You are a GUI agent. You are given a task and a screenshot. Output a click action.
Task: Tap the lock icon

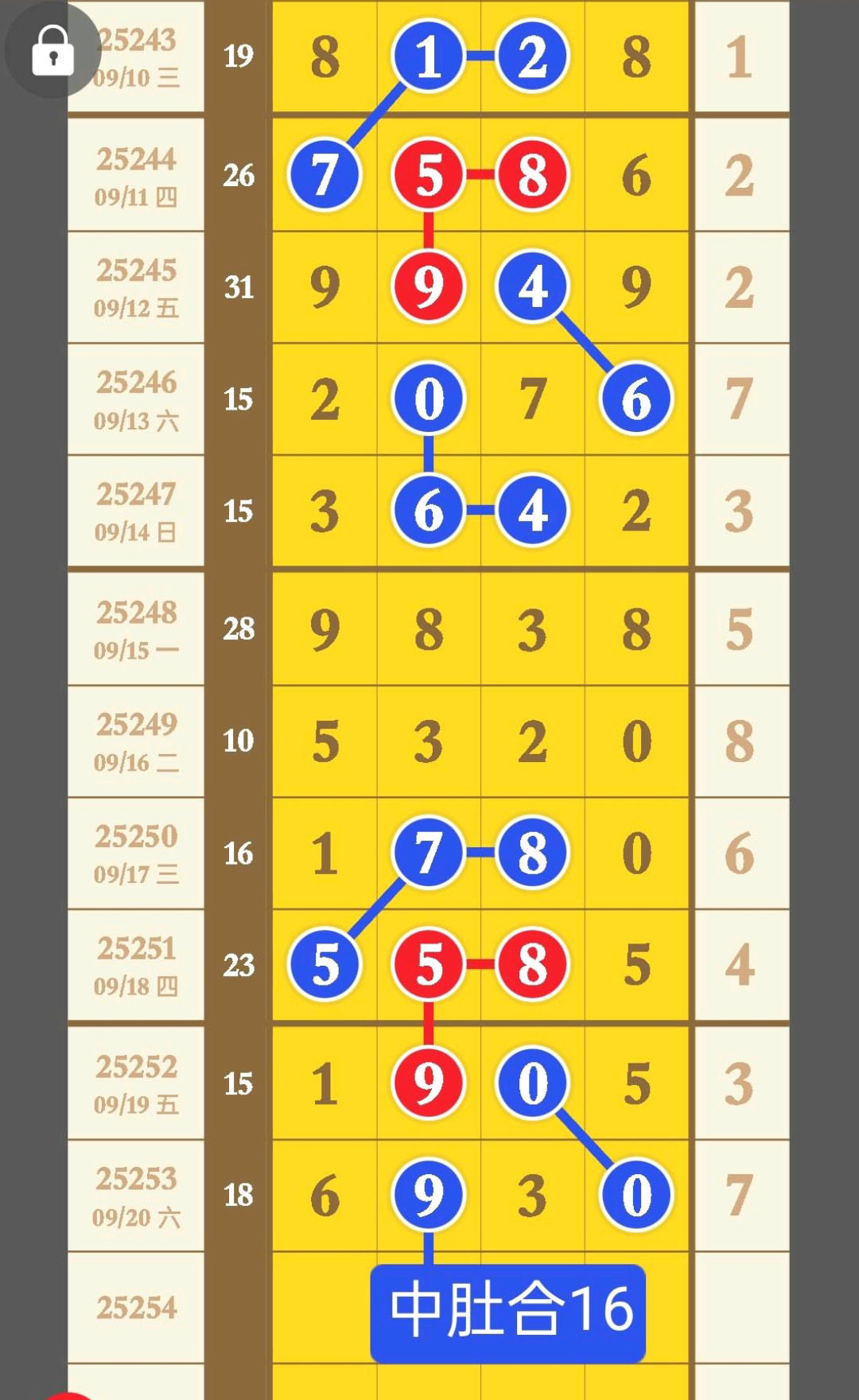(52, 50)
